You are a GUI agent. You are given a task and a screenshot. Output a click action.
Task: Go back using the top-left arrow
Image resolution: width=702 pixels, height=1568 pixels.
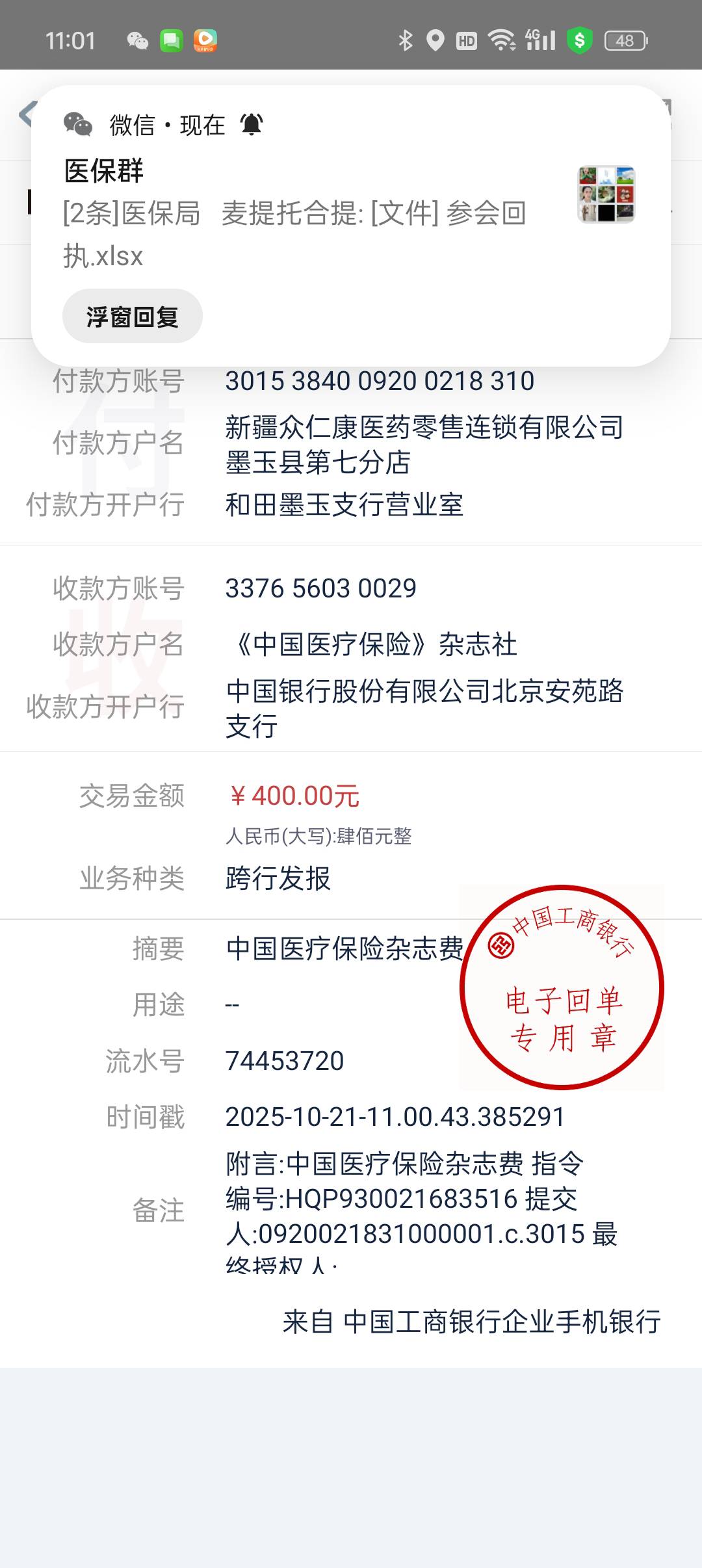(25, 114)
